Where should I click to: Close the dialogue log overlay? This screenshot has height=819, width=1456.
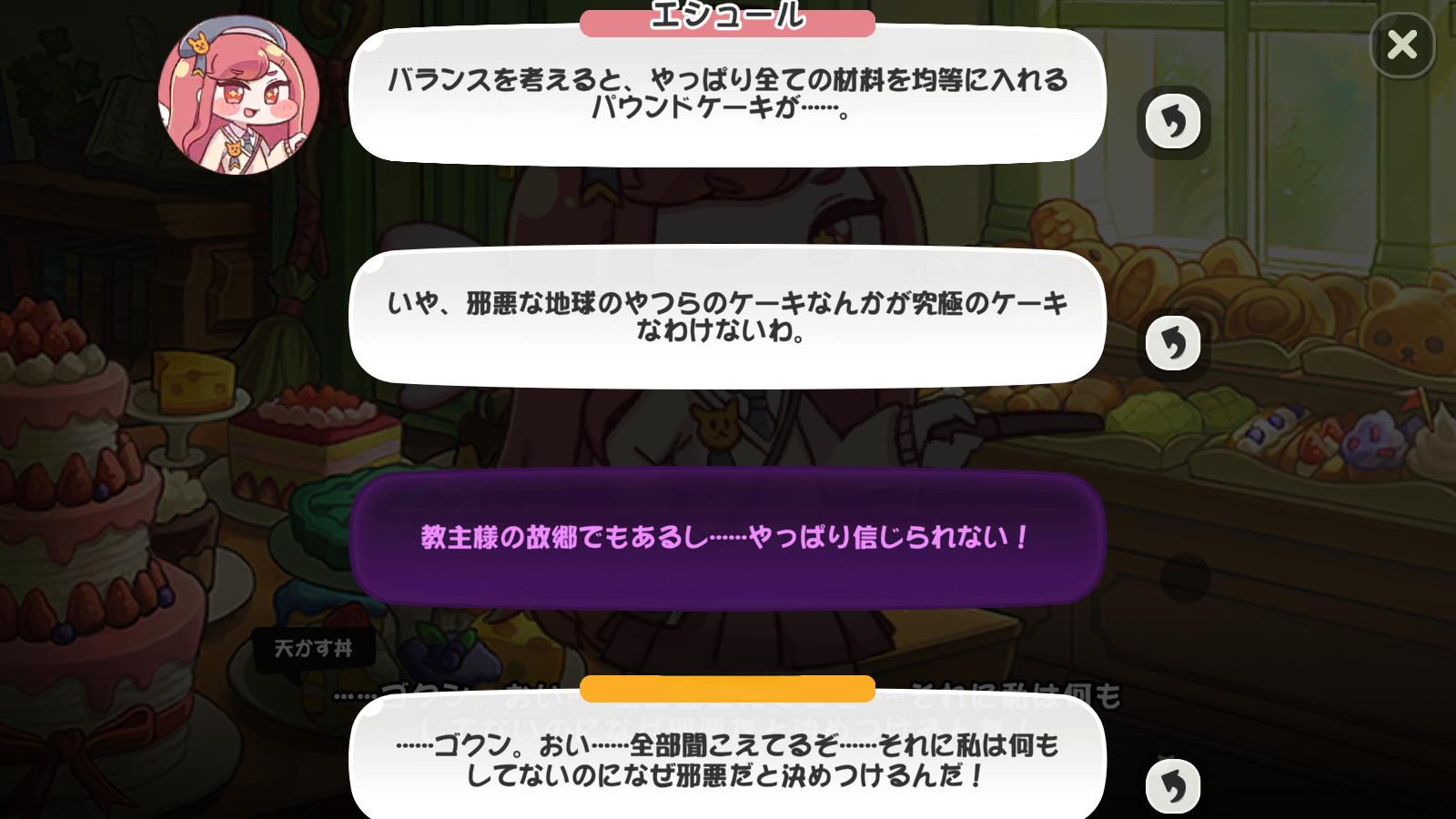click(x=1402, y=45)
